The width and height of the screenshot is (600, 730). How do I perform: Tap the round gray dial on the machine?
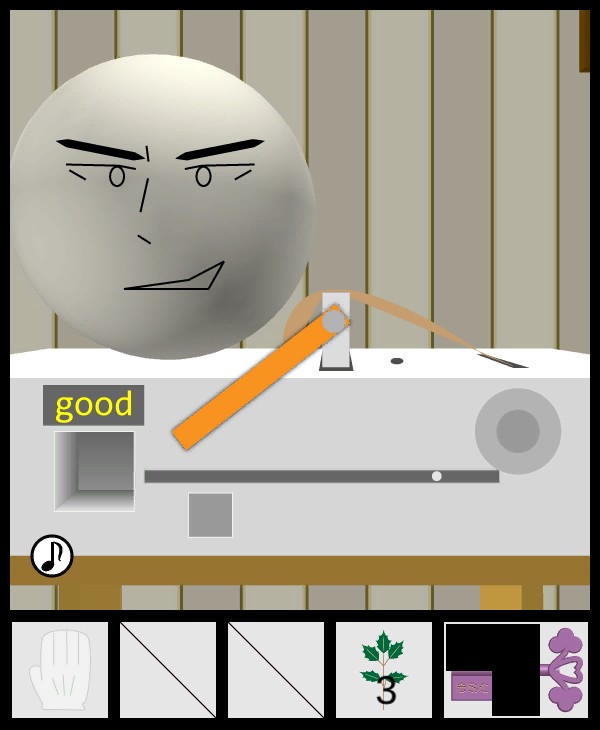(518, 431)
